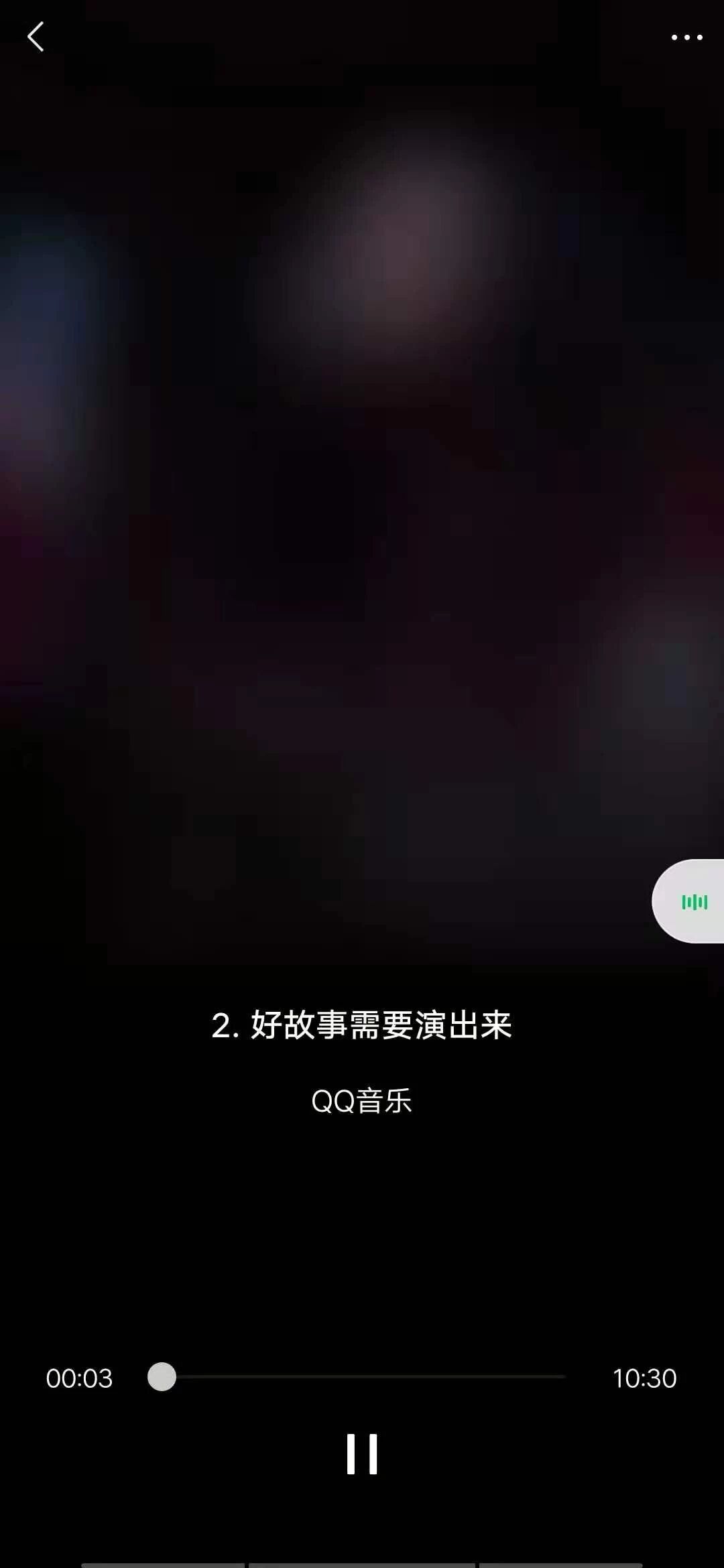Tap the playback progress slider

click(x=362, y=1377)
